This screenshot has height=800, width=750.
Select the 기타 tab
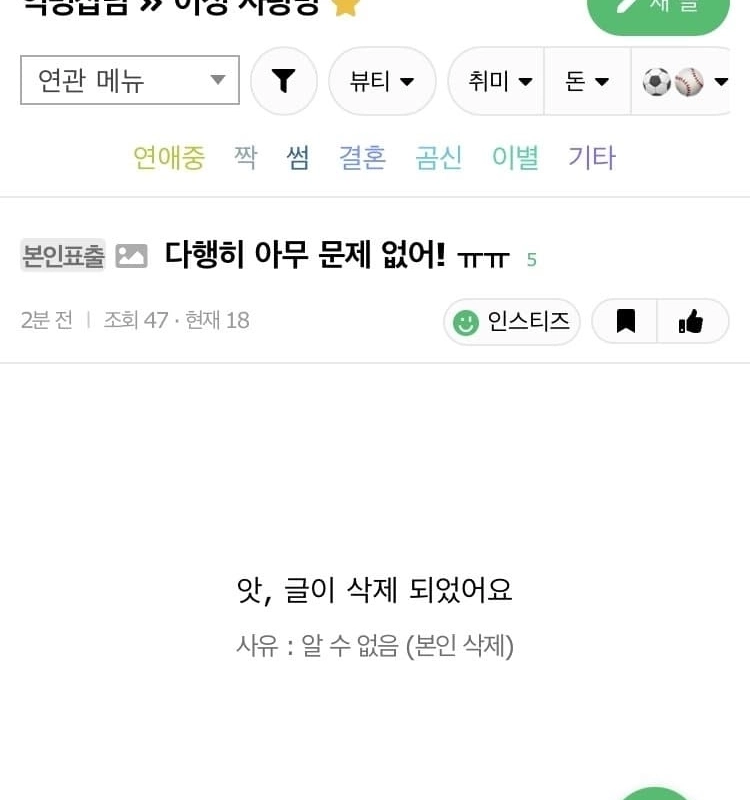[x=592, y=157]
